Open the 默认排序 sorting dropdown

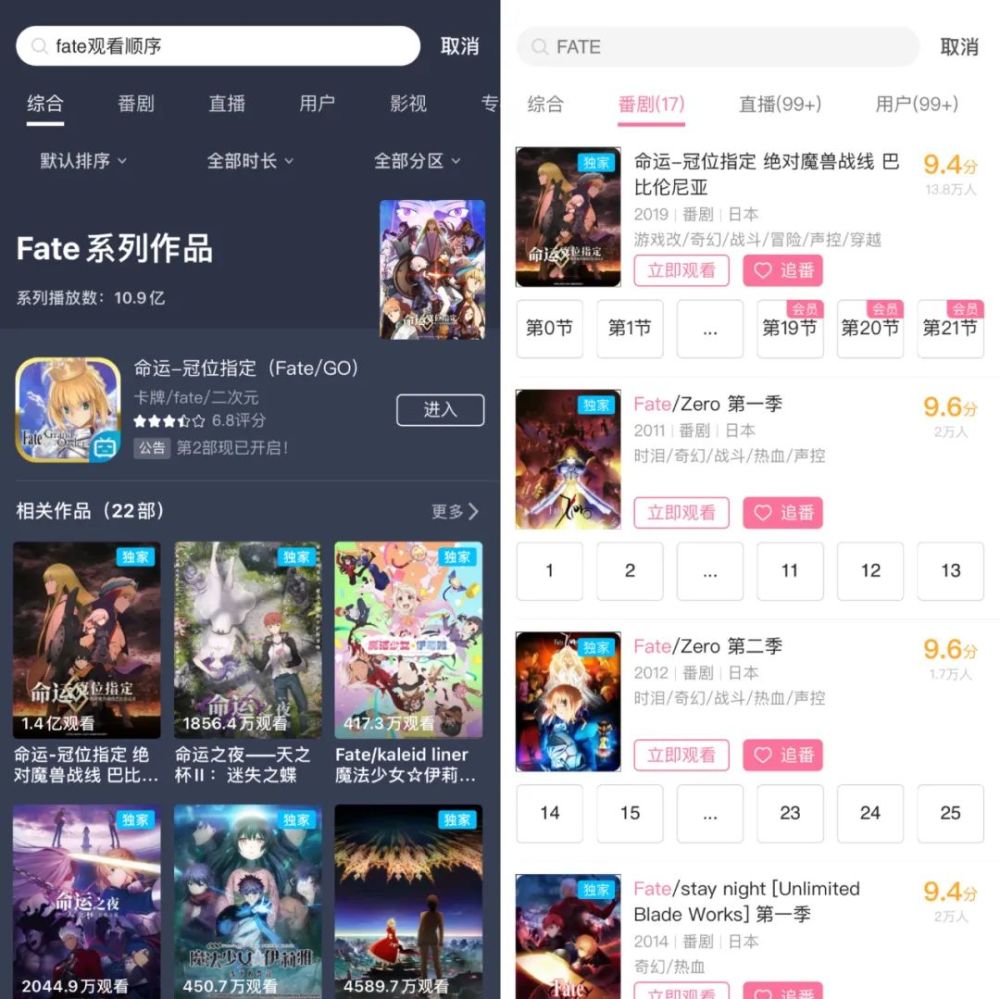click(x=84, y=161)
